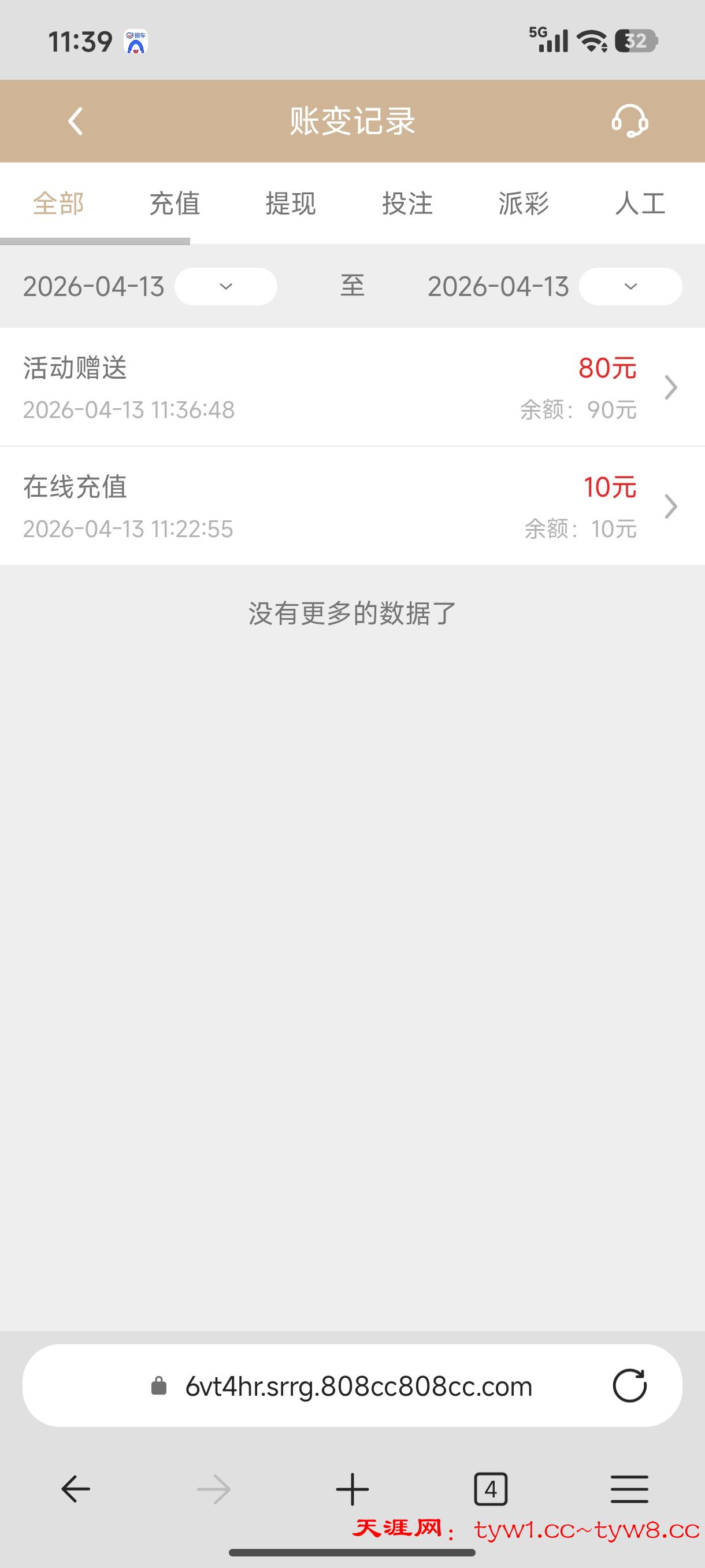
Task: Open the browser hamburger menu
Action: pyautogui.click(x=629, y=1489)
